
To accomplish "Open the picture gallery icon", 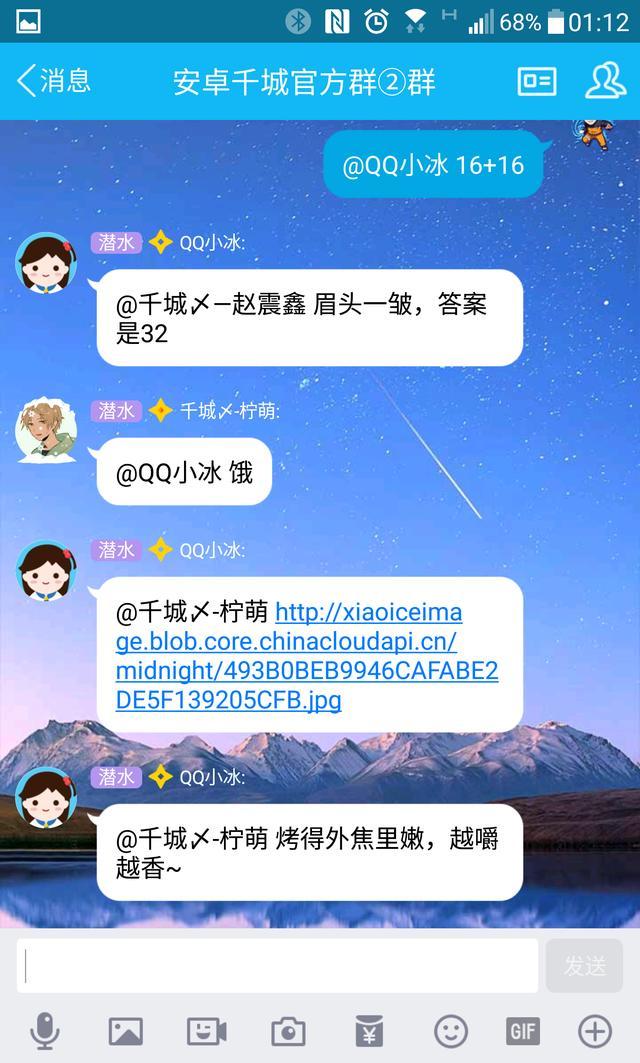I will [x=125, y=1031].
